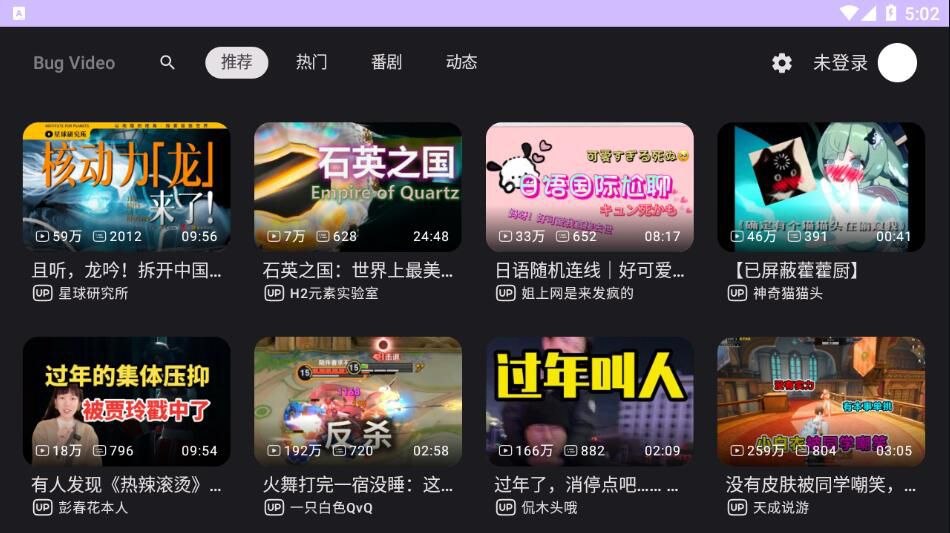
Task: Watch the 过年叫人 video by 侃木头哦
Action: click(x=590, y=401)
